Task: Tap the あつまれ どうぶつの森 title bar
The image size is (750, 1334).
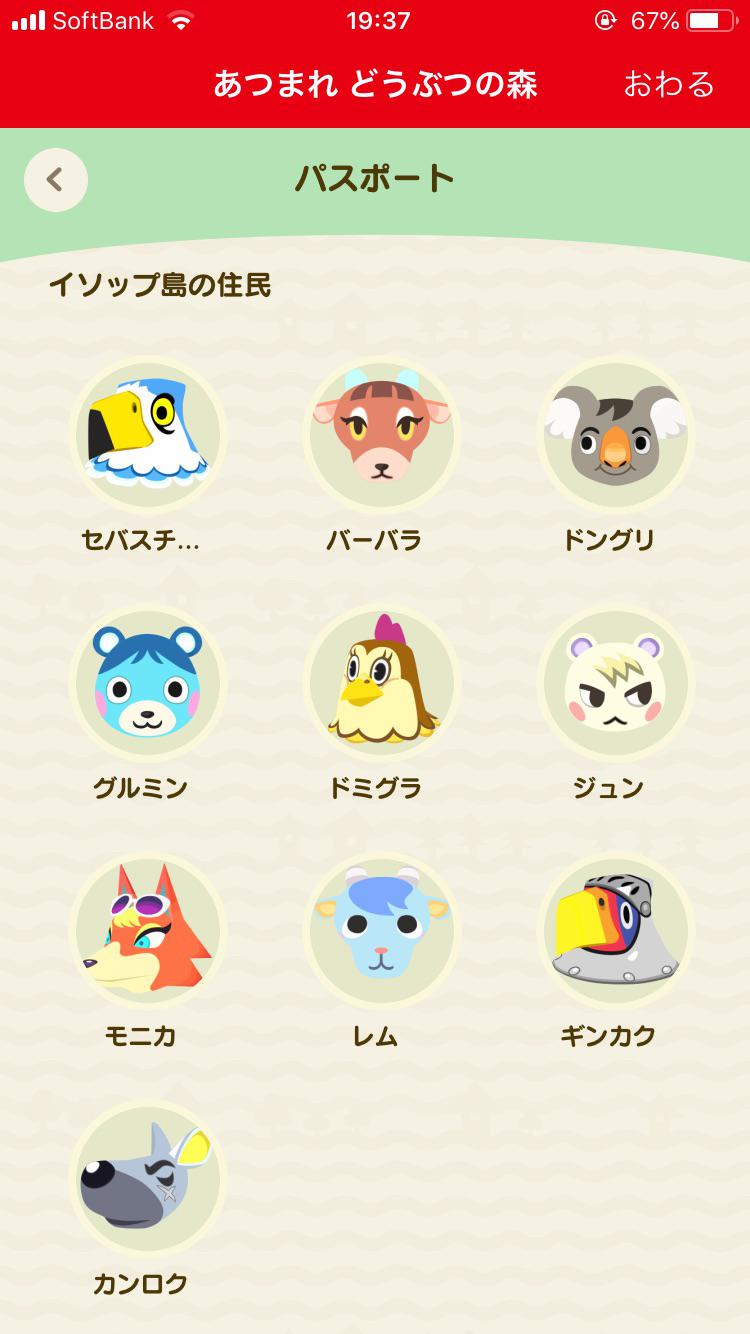Action: [x=375, y=85]
